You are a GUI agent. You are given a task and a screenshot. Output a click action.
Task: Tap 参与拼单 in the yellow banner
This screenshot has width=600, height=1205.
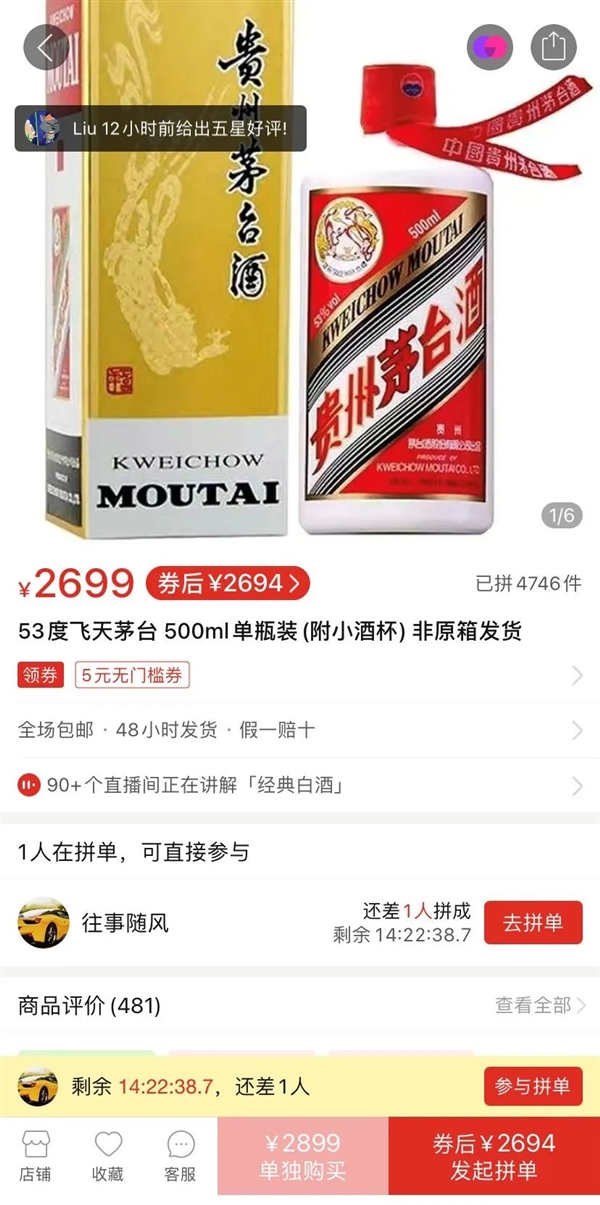(532, 1087)
